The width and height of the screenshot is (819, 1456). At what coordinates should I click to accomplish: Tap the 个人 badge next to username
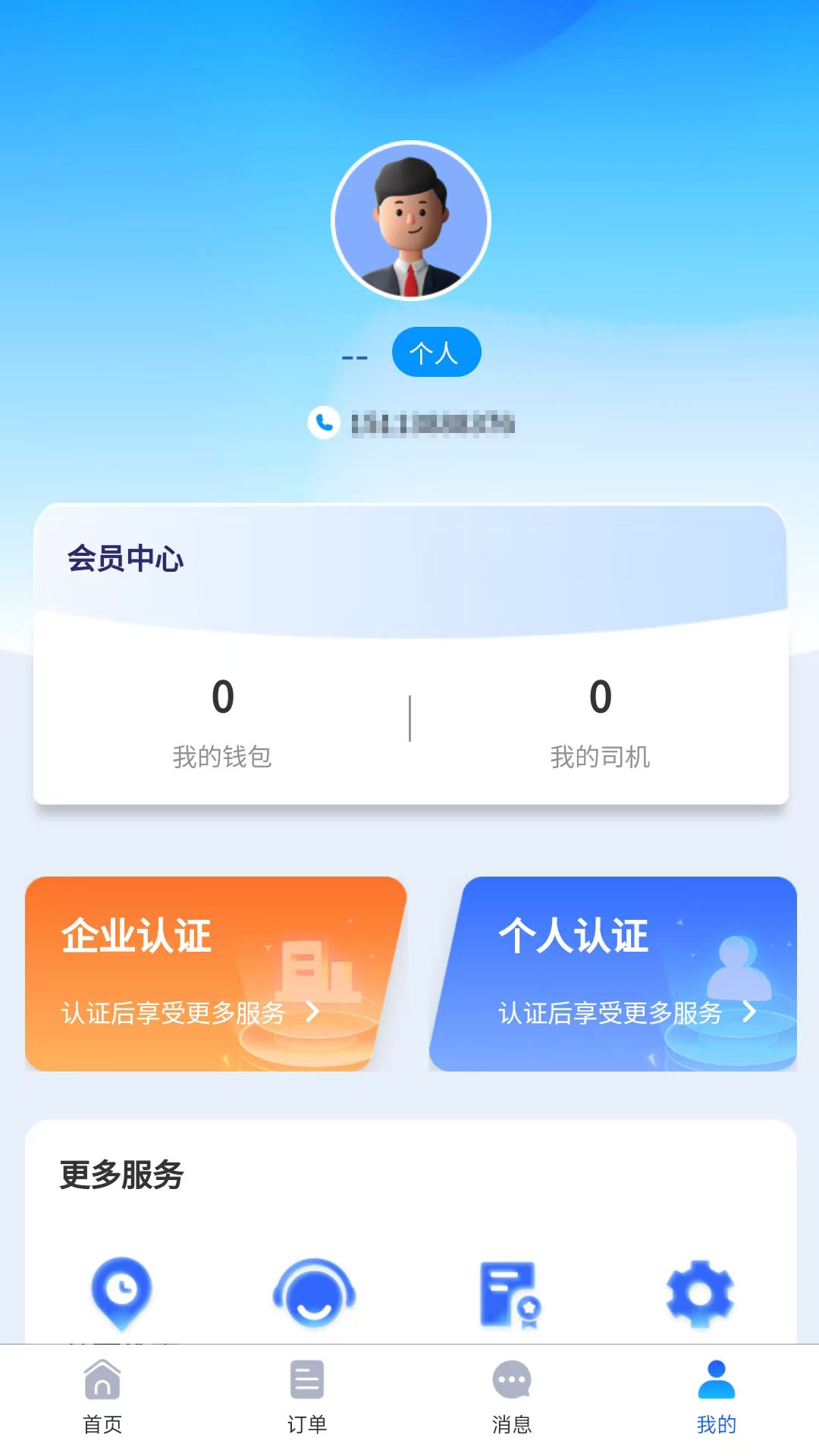[x=436, y=353]
